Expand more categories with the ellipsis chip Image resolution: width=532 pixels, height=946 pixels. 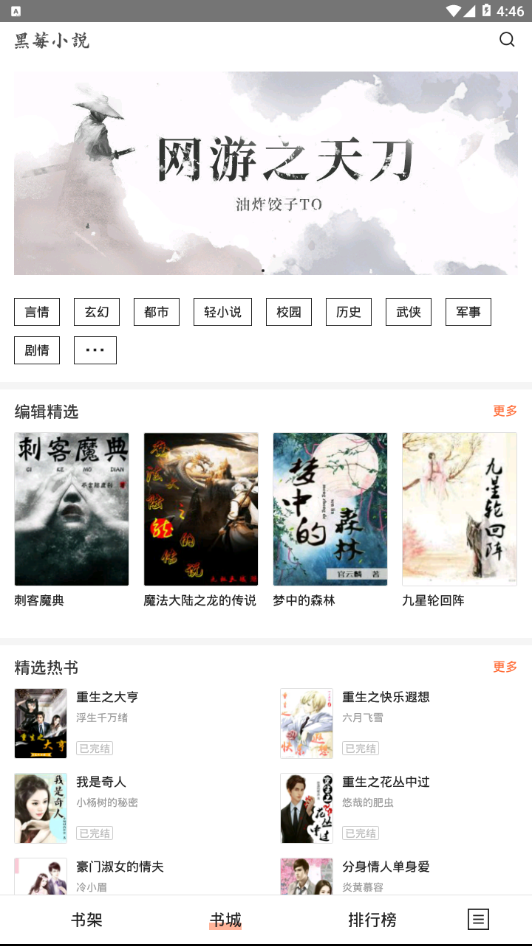click(x=95, y=350)
